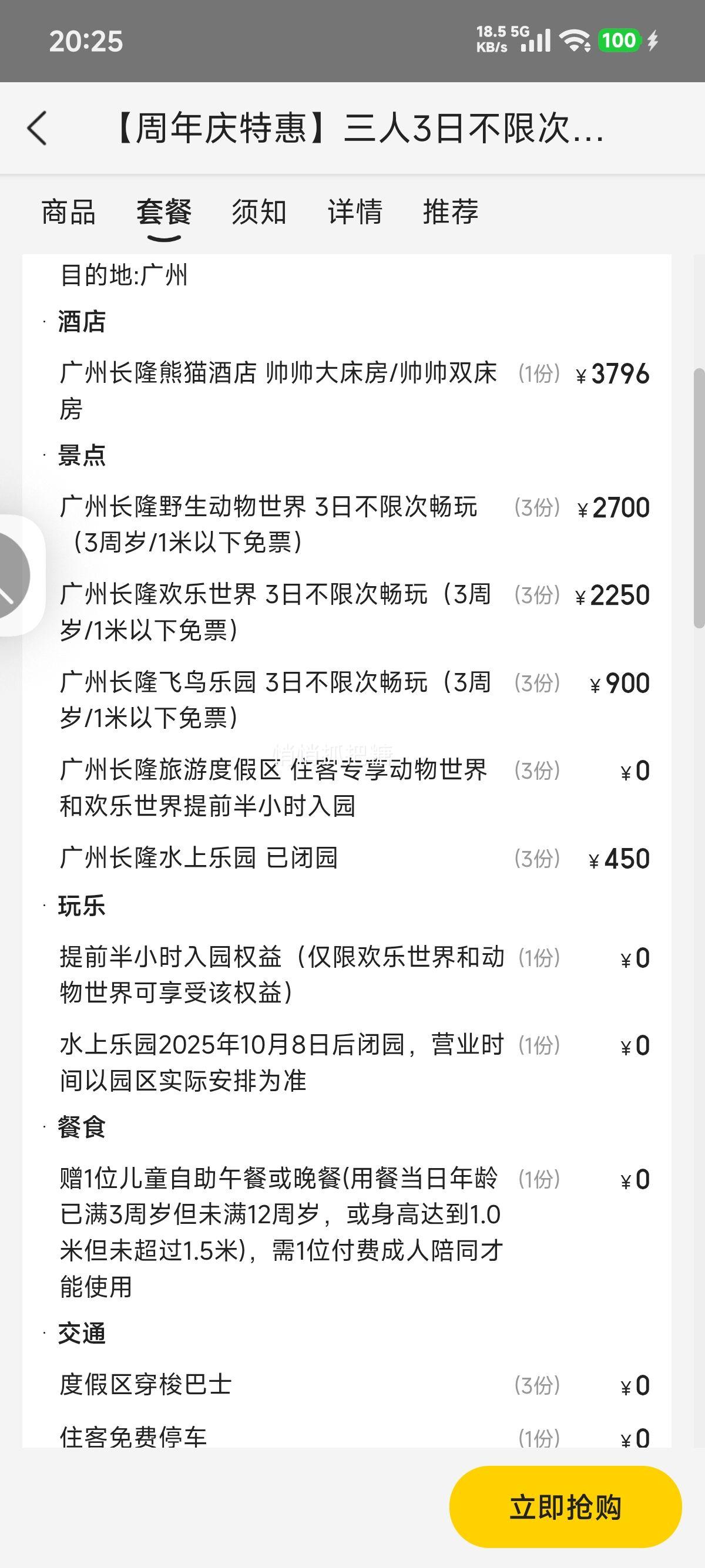The width and height of the screenshot is (705, 1568).
Task: Jump to the 推荐 tab
Action: click(x=451, y=212)
